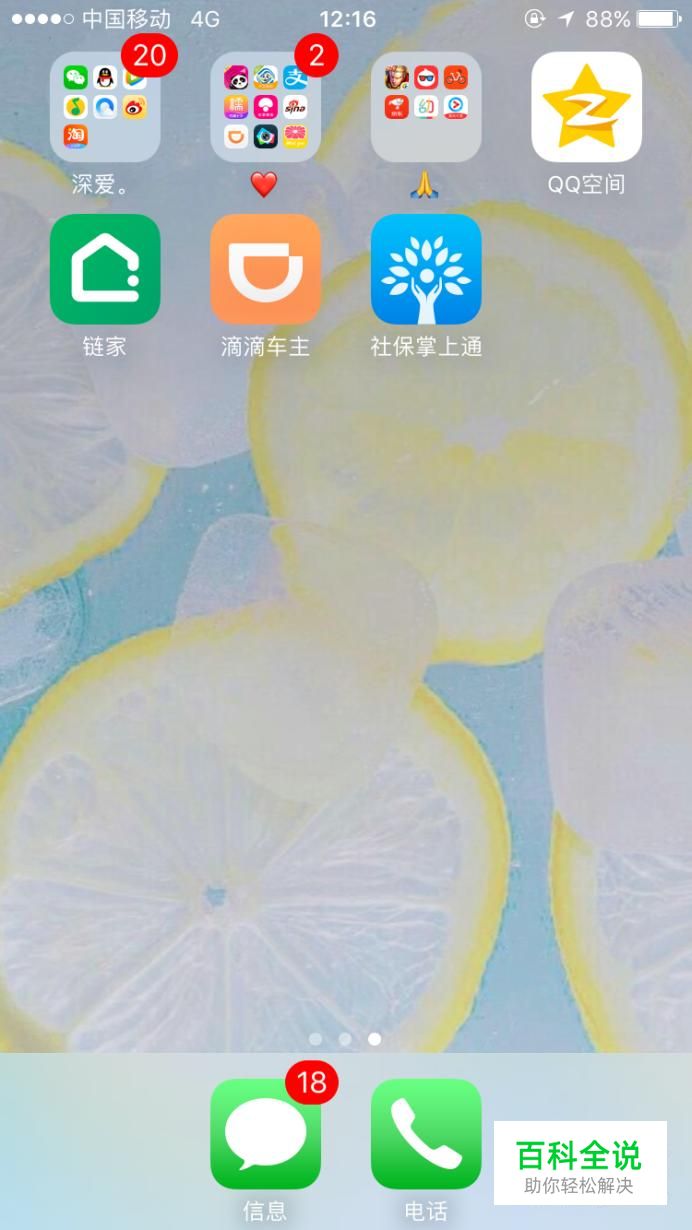Open the 电话 phone app
The height and width of the screenshot is (1230, 692).
tap(426, 1134)
